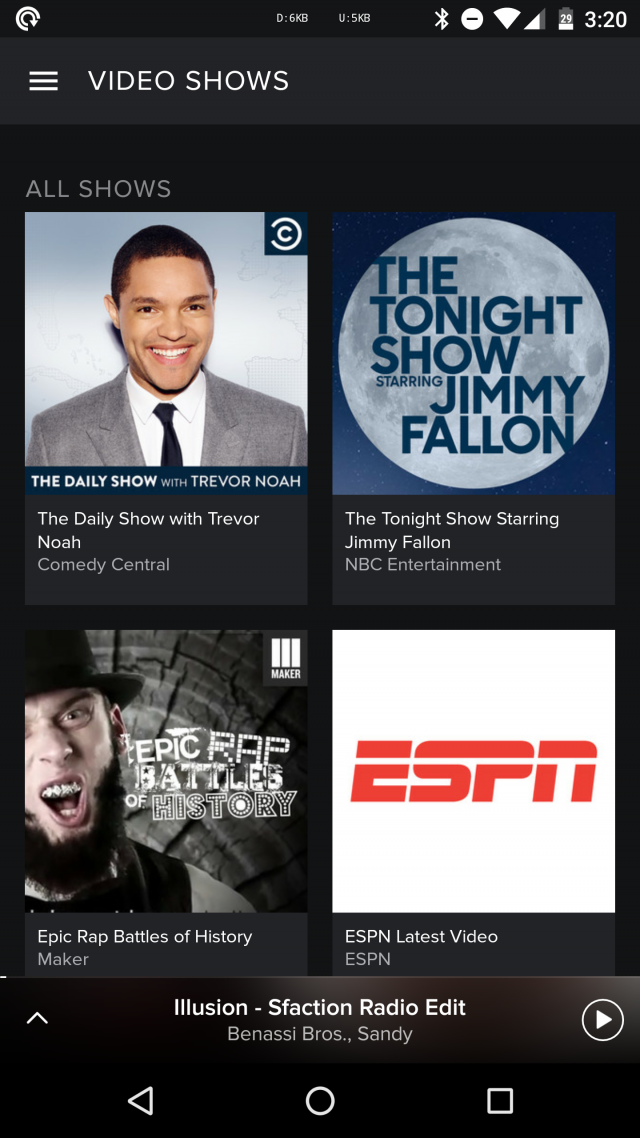Go back with the system back button
This screenshot has height=1138, width=640.
pos(141,1101)
